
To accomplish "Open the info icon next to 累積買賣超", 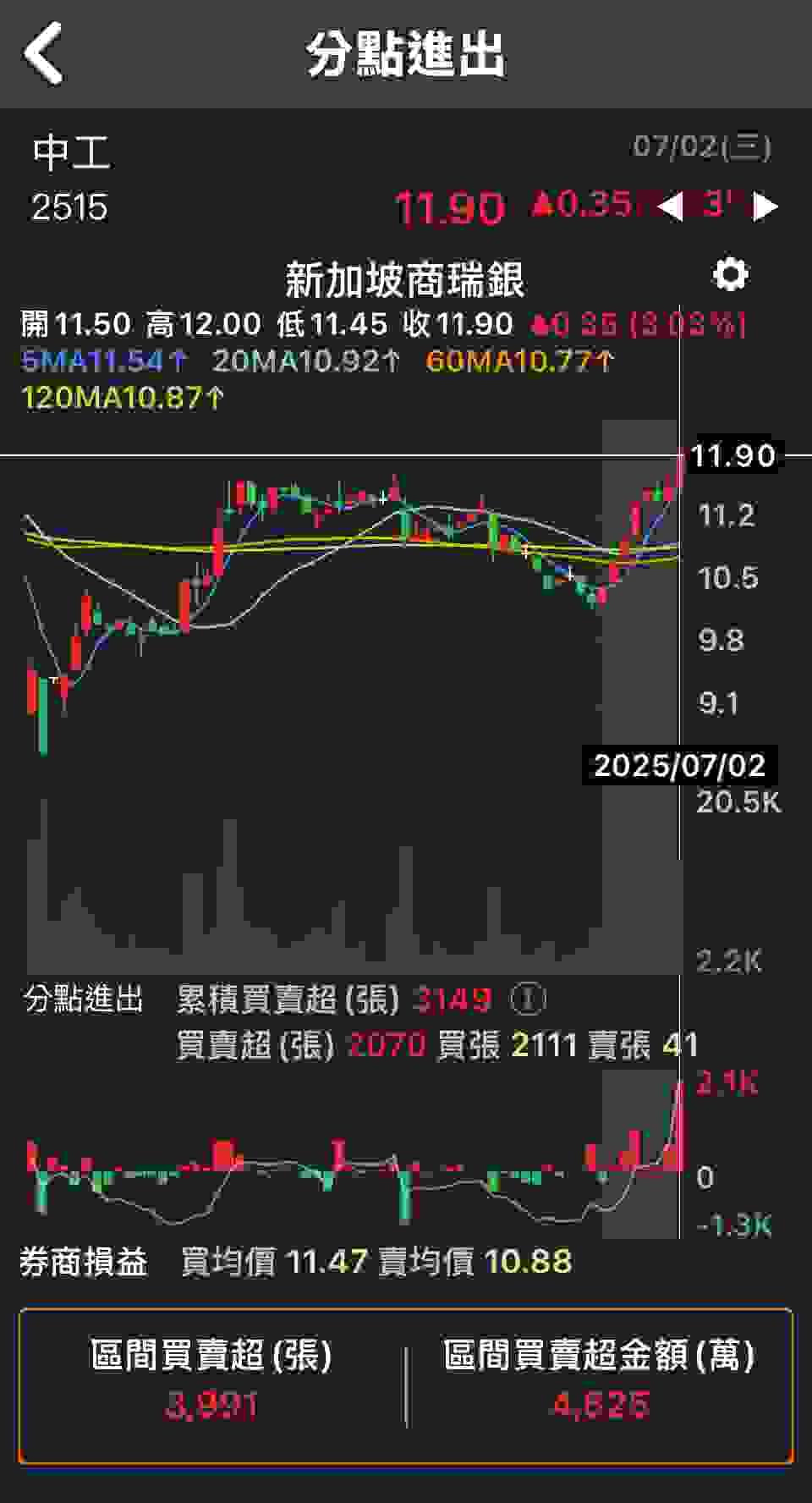I will [528, 1000].
